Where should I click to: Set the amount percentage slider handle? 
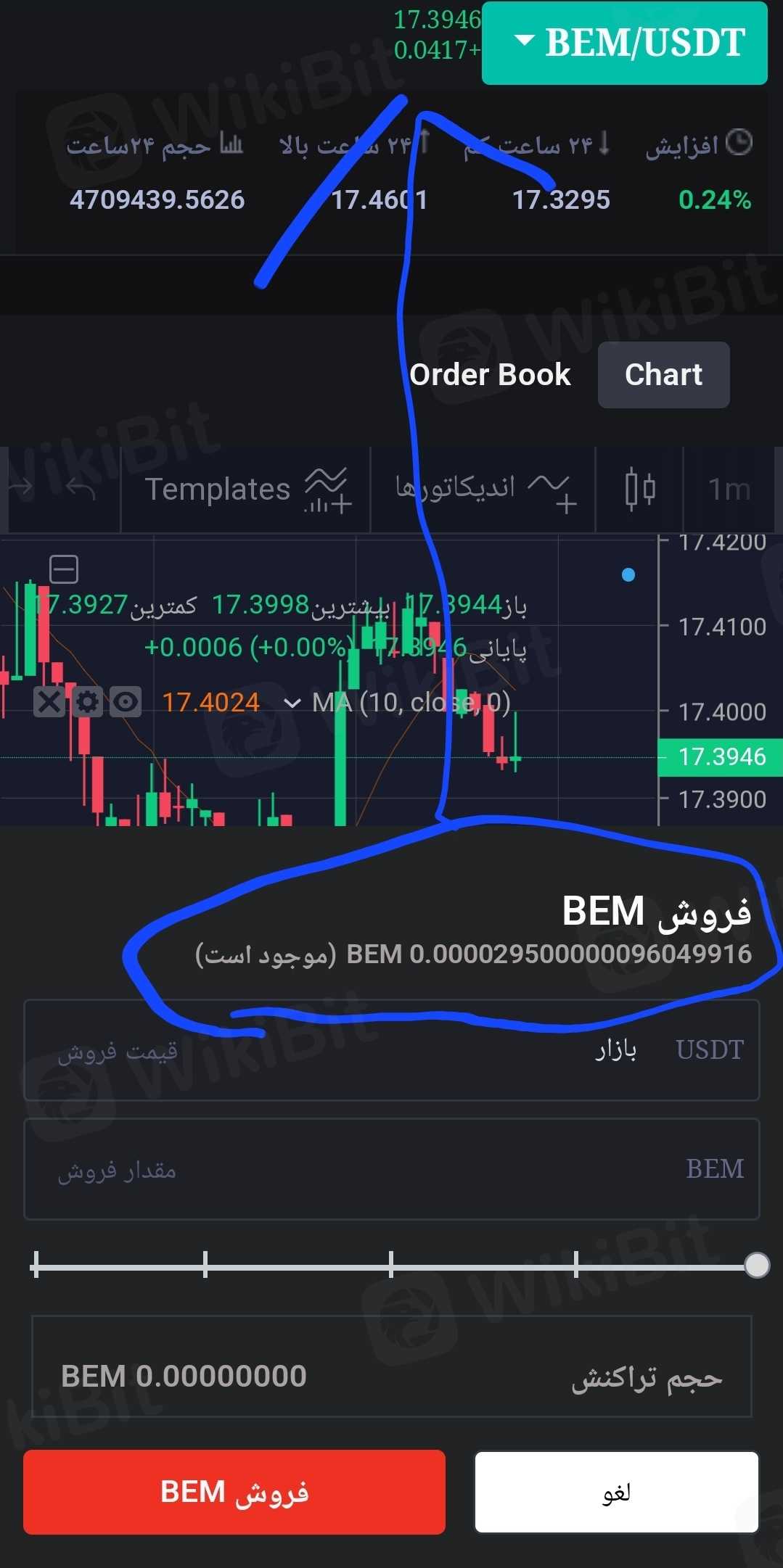757,1266
